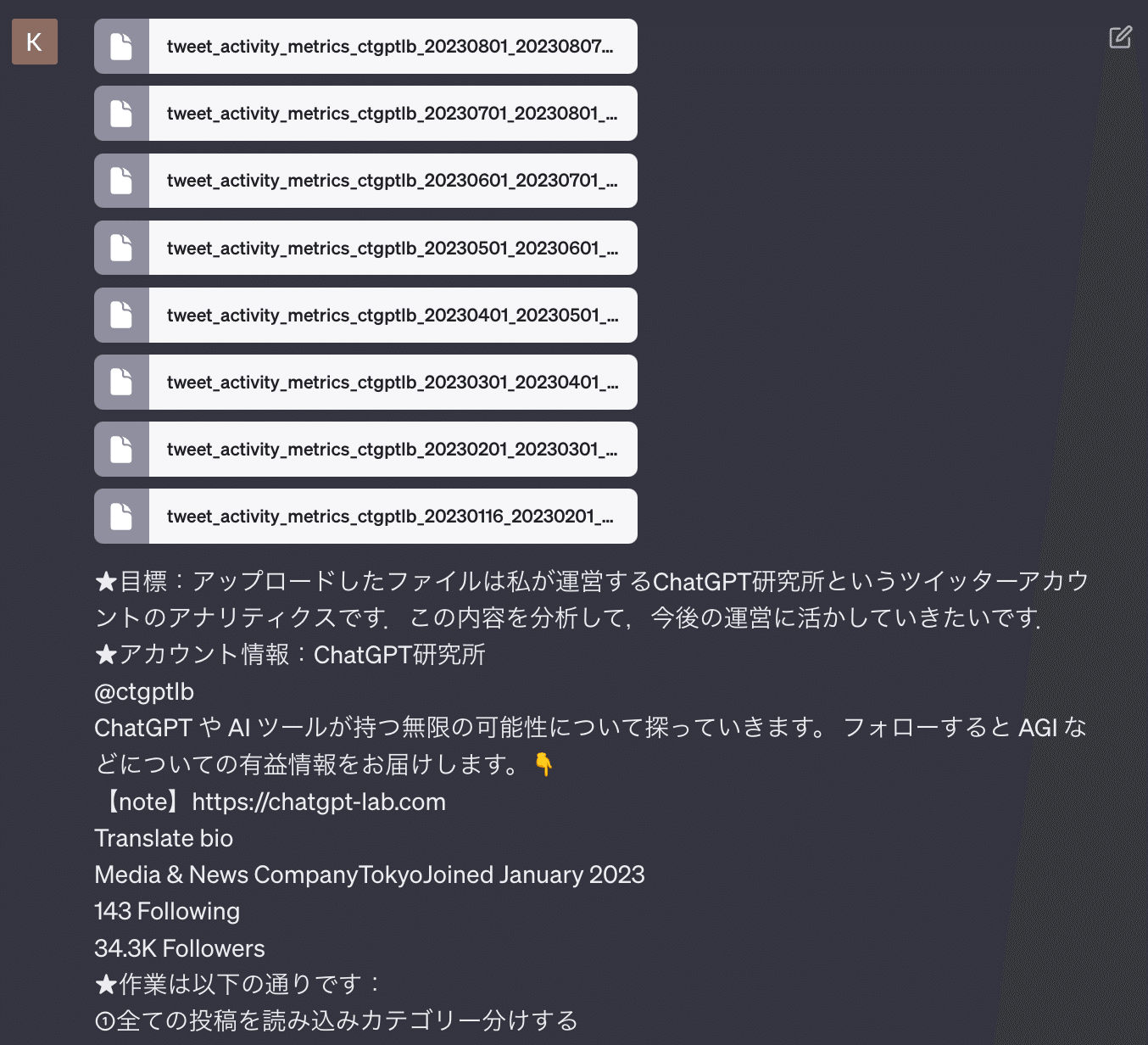1148x1045 pixels.
Task: Open file tweet_activity_metrics_ctgptlb_20230601_20230701
Action: (365, 181)
